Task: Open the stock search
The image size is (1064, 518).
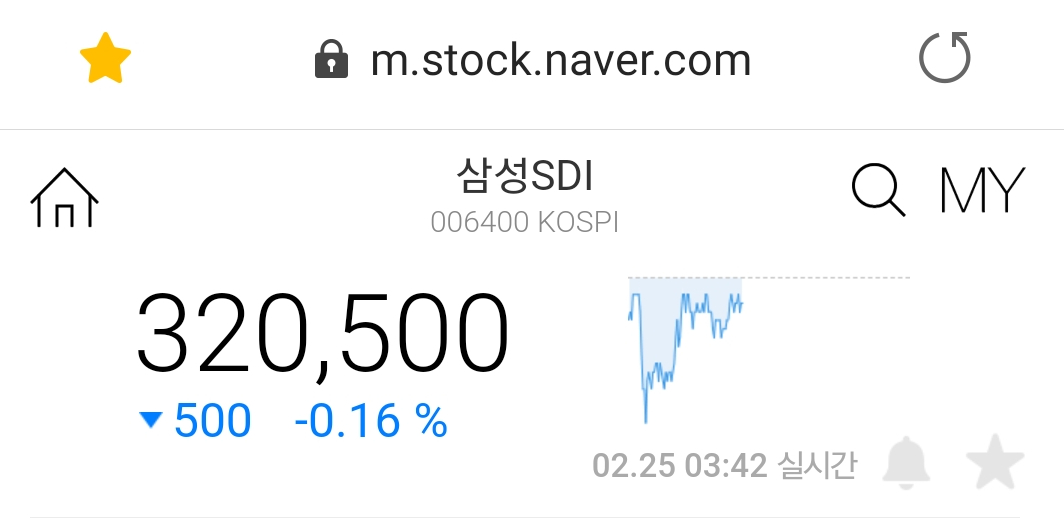Action: (878, 190)
